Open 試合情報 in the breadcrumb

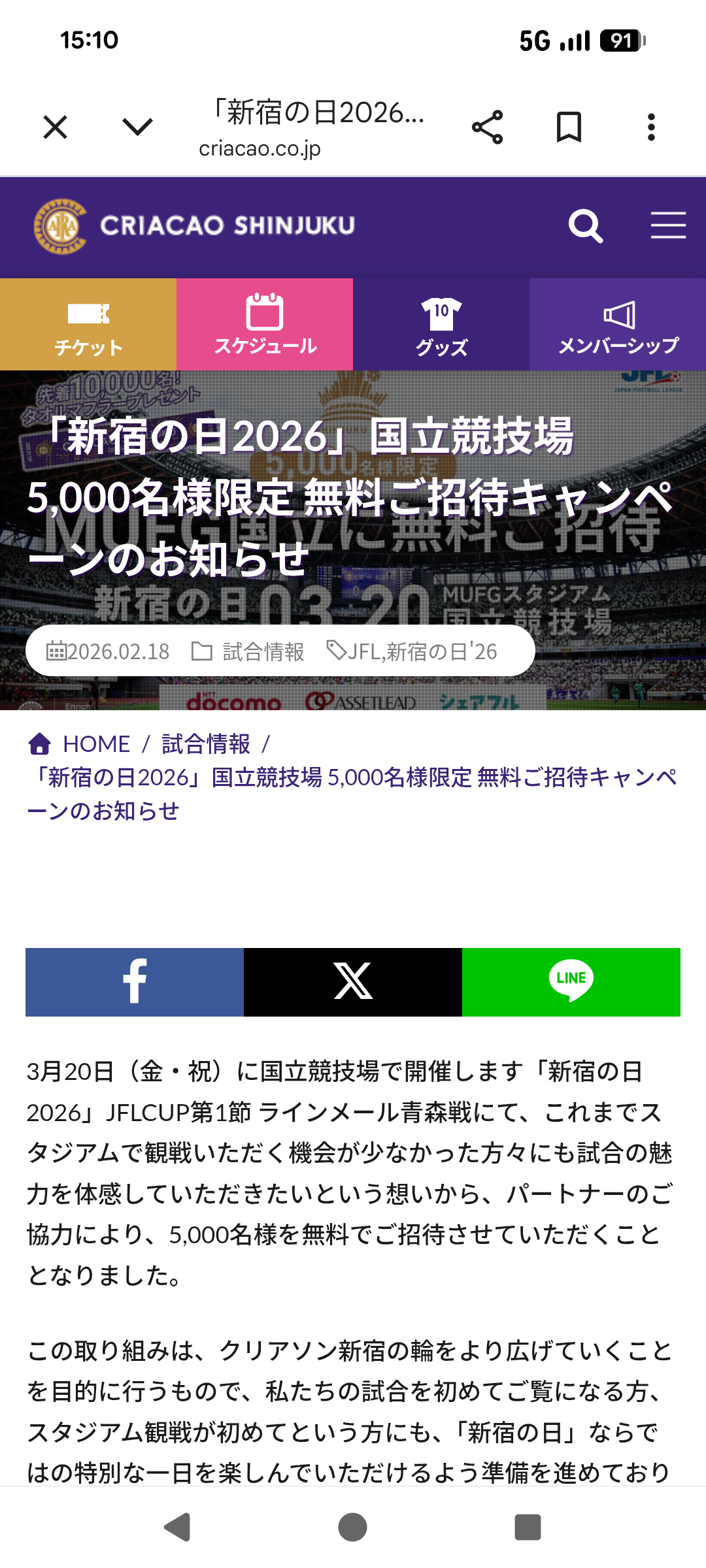click(x=206, y=743)
